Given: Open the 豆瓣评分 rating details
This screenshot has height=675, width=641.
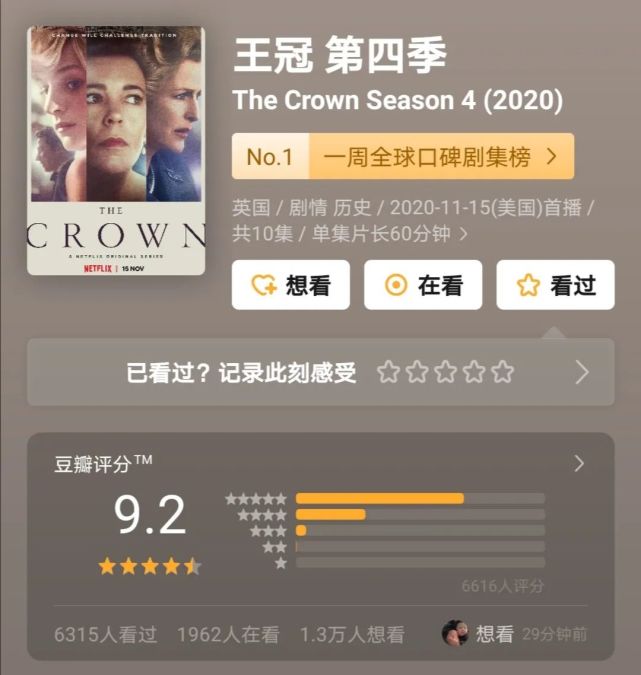Looking at the screenshot, I should (579, 463).
